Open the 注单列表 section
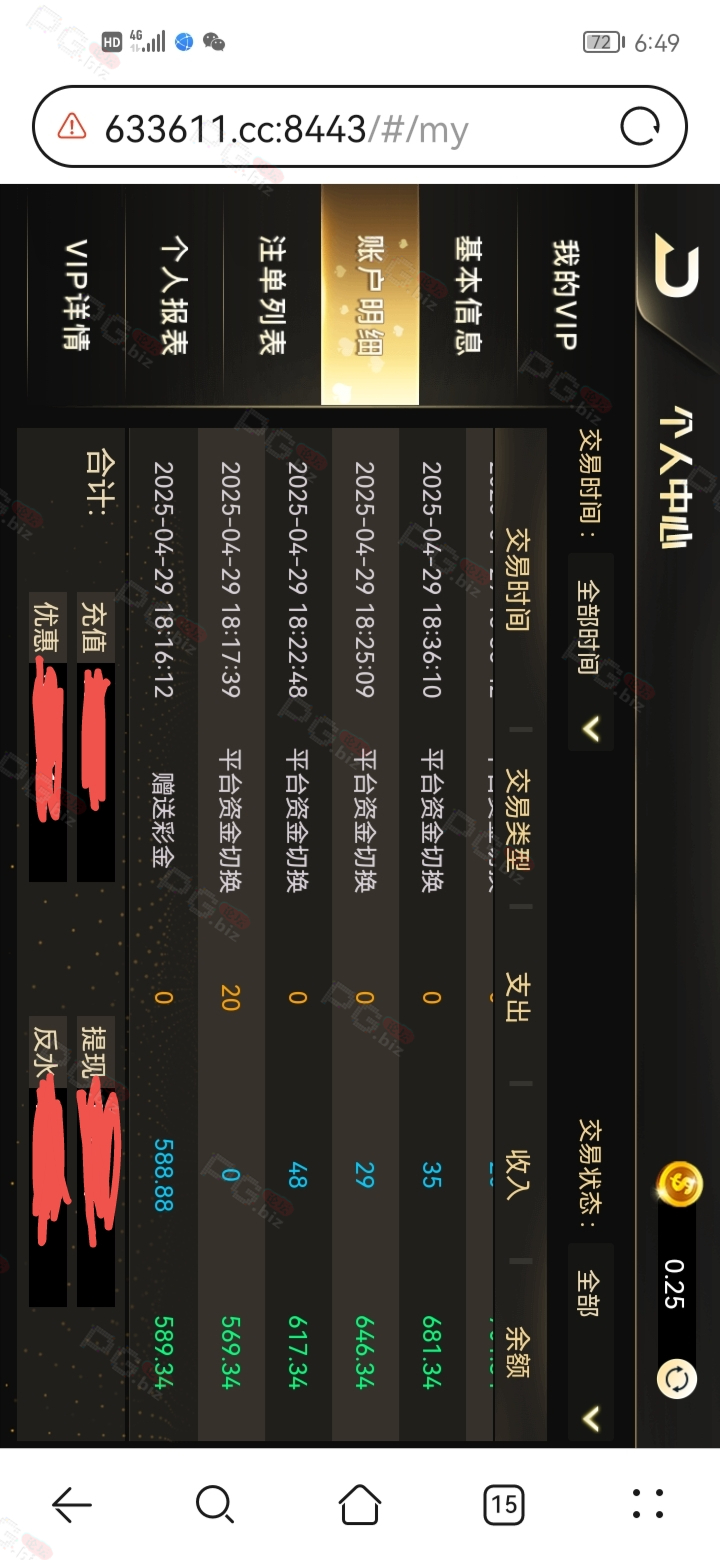 272,294
